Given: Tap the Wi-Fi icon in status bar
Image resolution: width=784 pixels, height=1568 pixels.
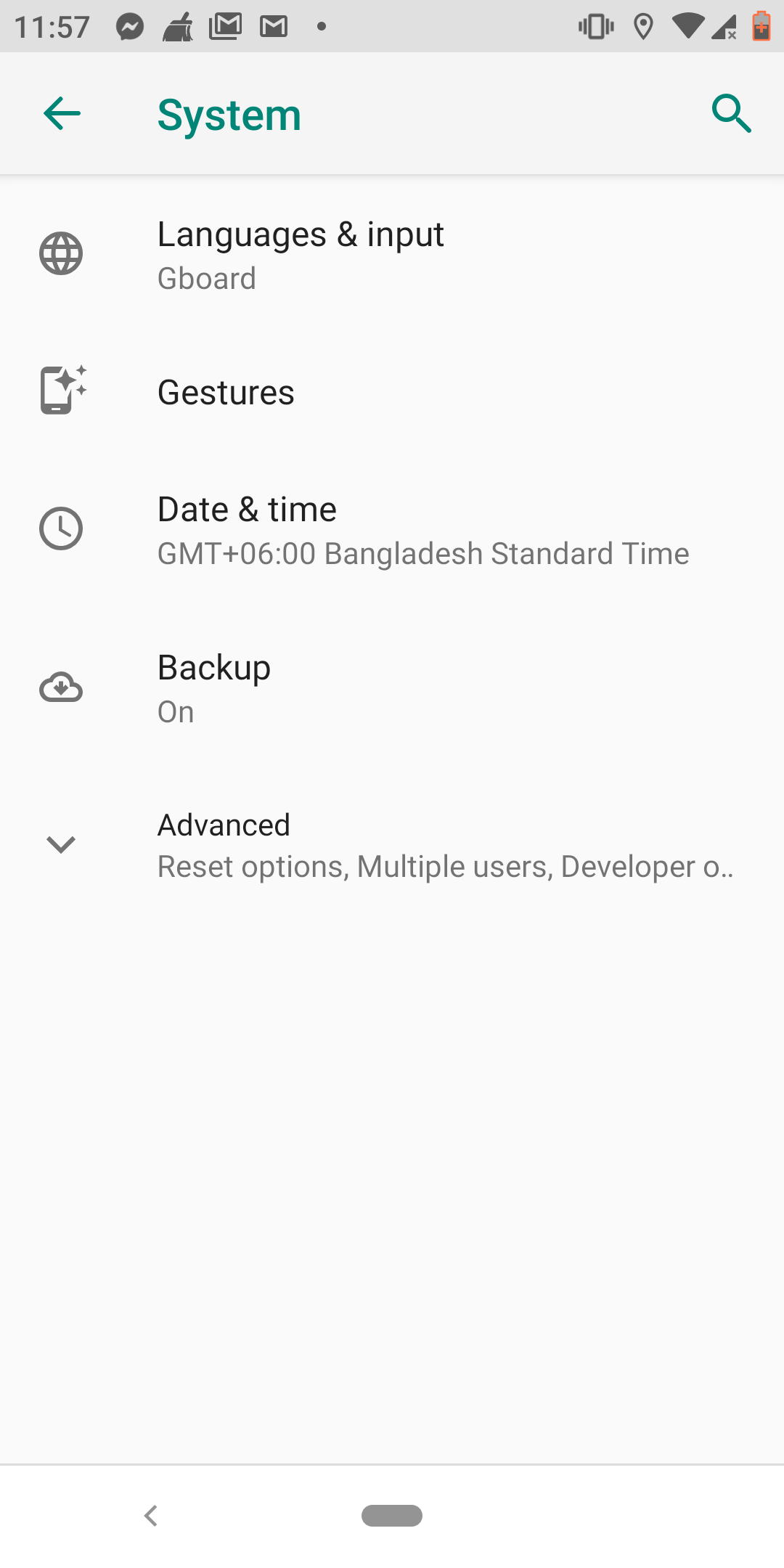Looking at the screenshot, I should 688,26.
